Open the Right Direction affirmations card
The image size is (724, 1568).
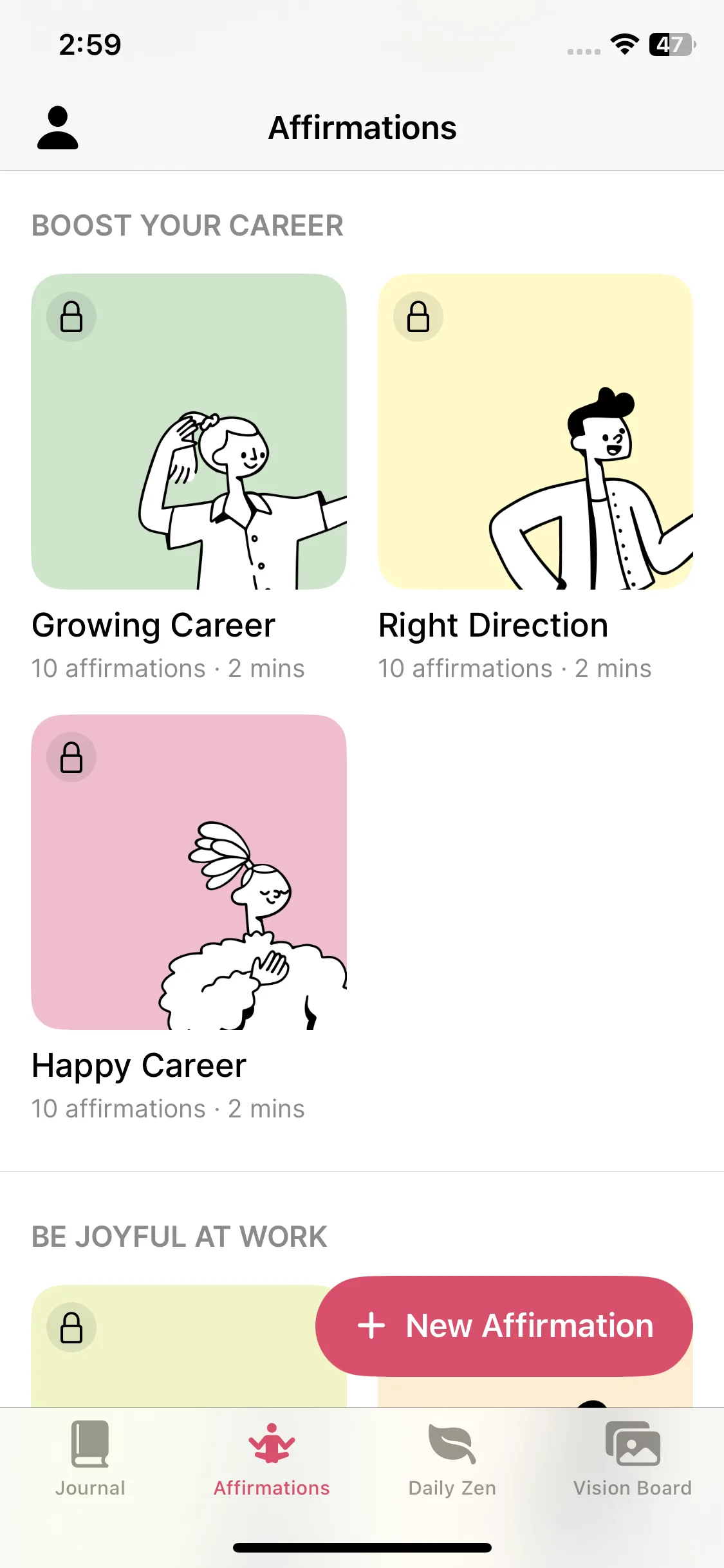point(535,432)
